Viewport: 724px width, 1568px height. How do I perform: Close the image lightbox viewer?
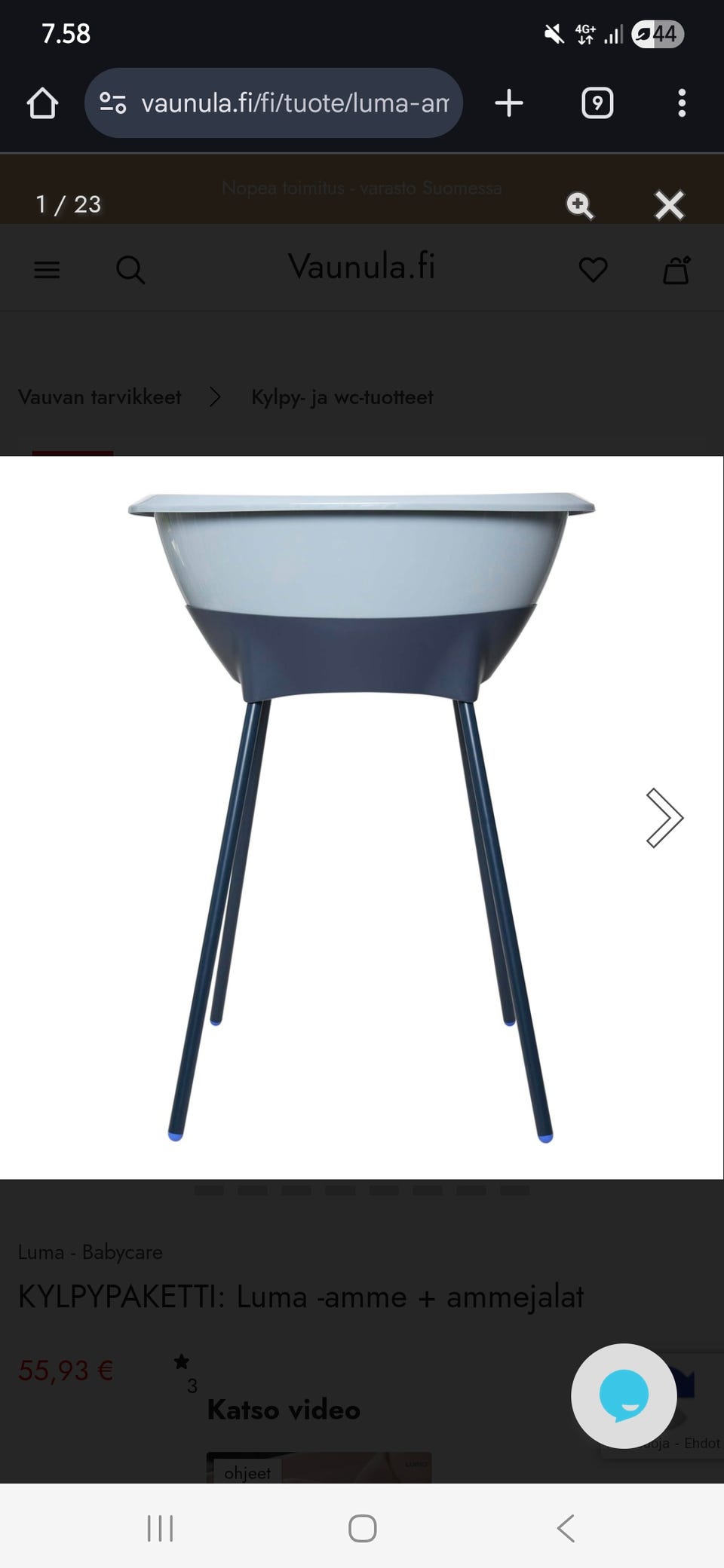coord(669,205)
